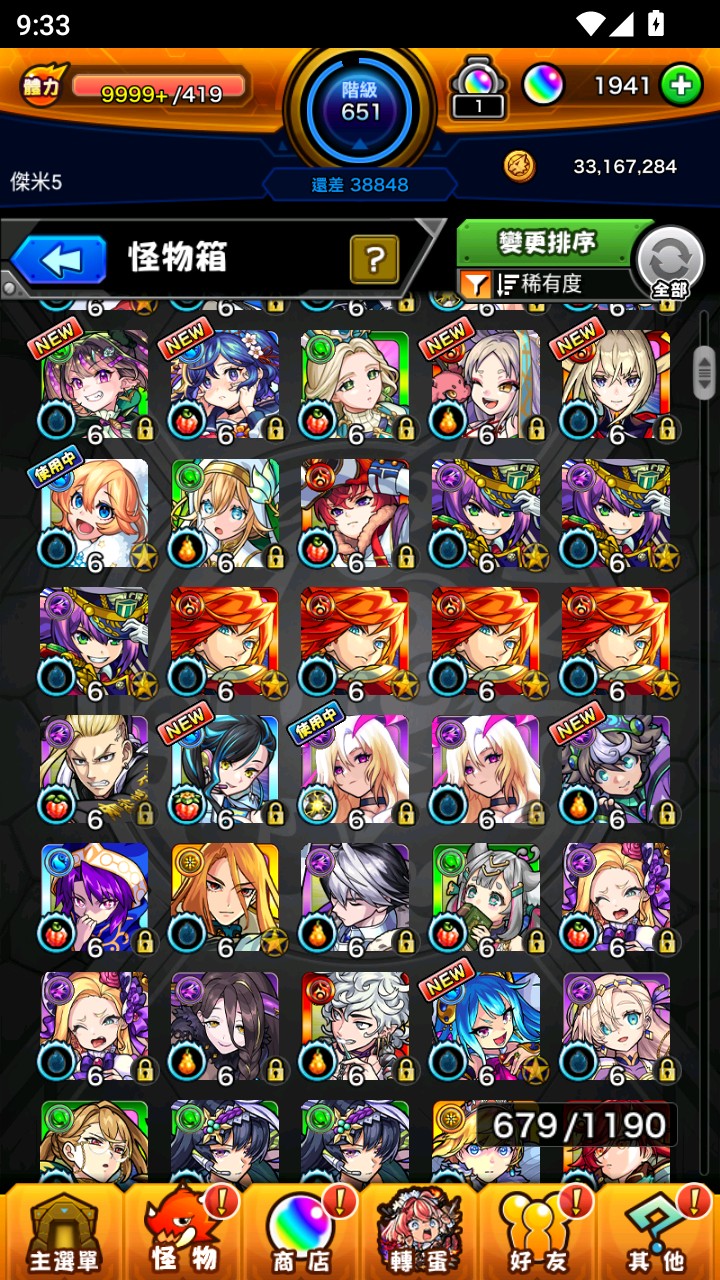Switch to the 主選單 tab
Viewport: 720px width, 1280px height.
(63, 1233)
